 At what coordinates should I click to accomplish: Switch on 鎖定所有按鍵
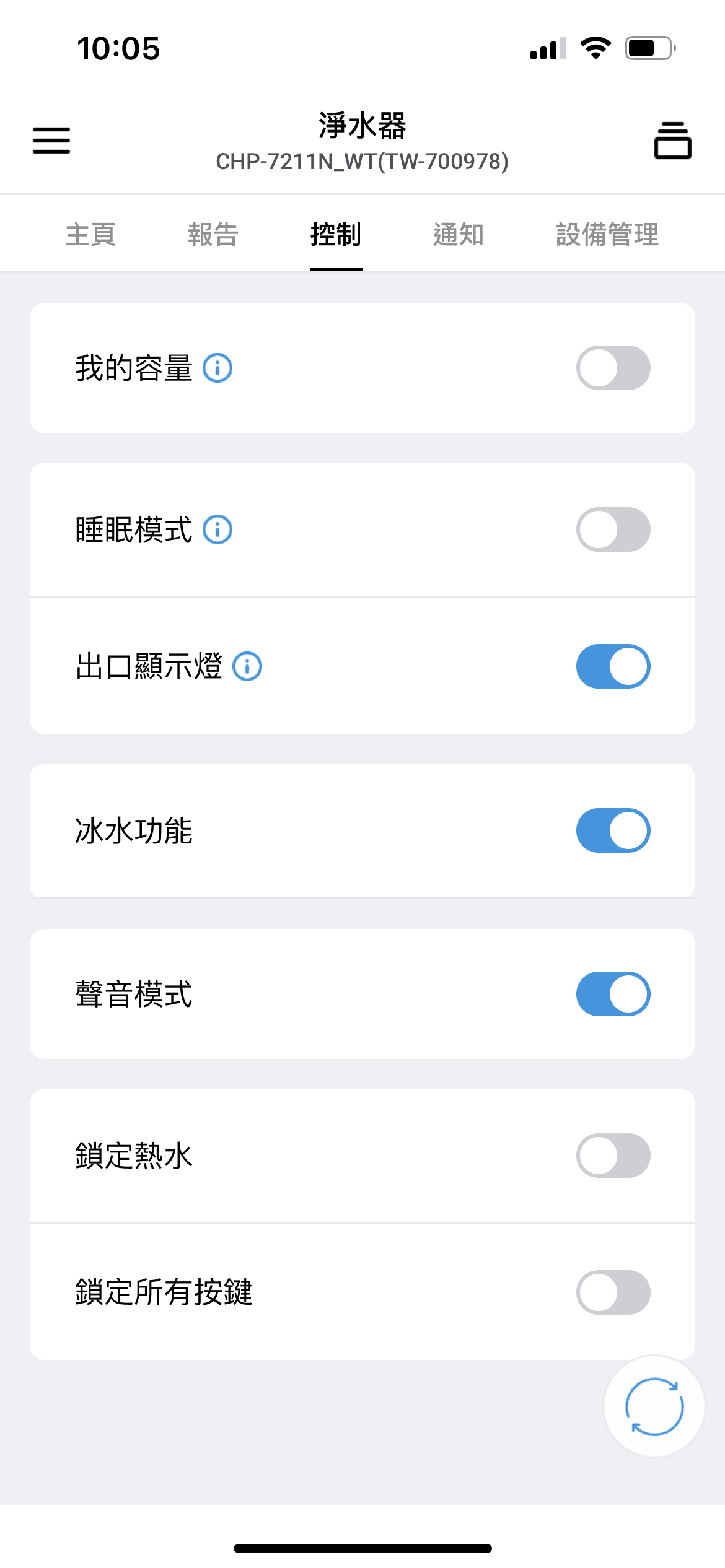click(613, 1292)
